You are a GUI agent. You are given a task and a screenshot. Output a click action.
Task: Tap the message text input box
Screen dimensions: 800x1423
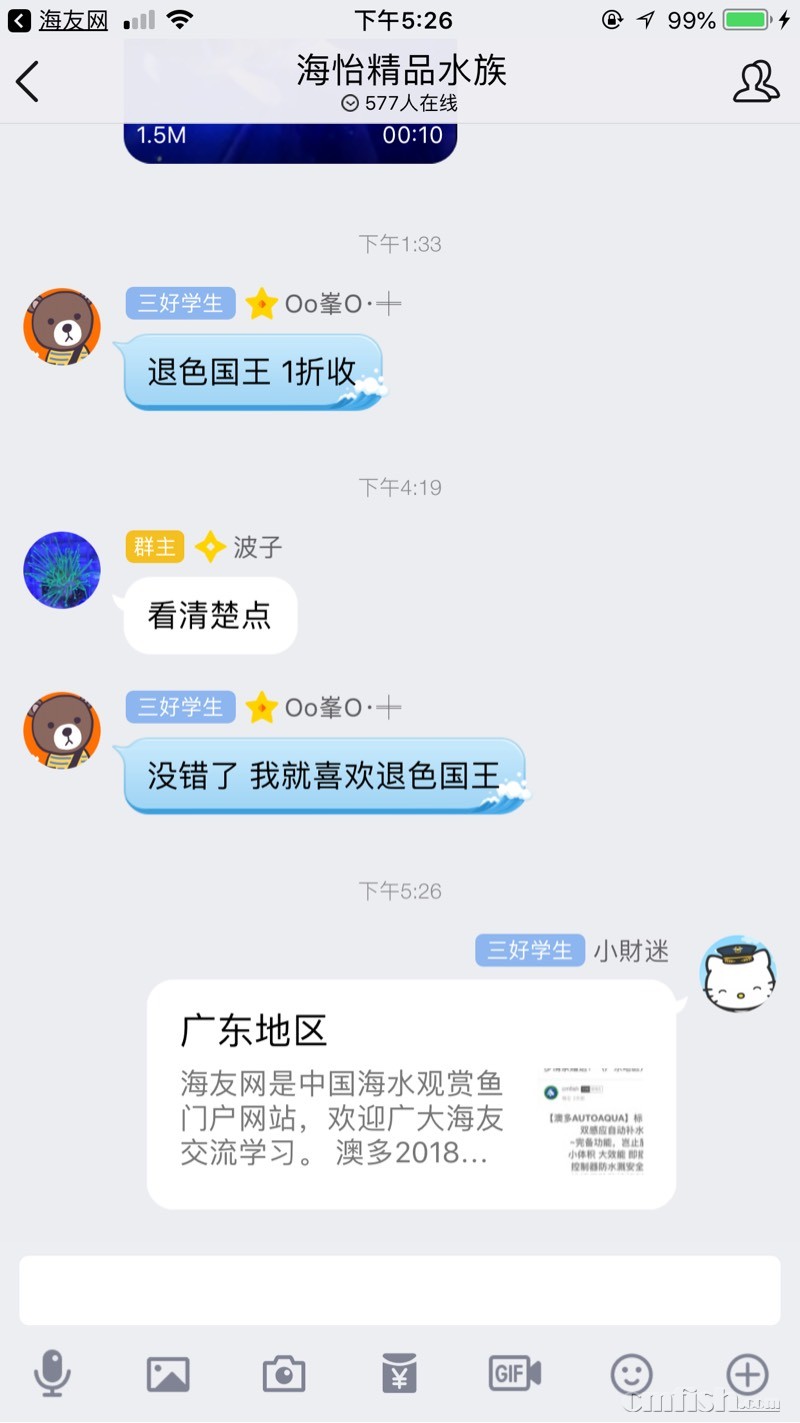pyautogui.click(x=400, y=1290)
